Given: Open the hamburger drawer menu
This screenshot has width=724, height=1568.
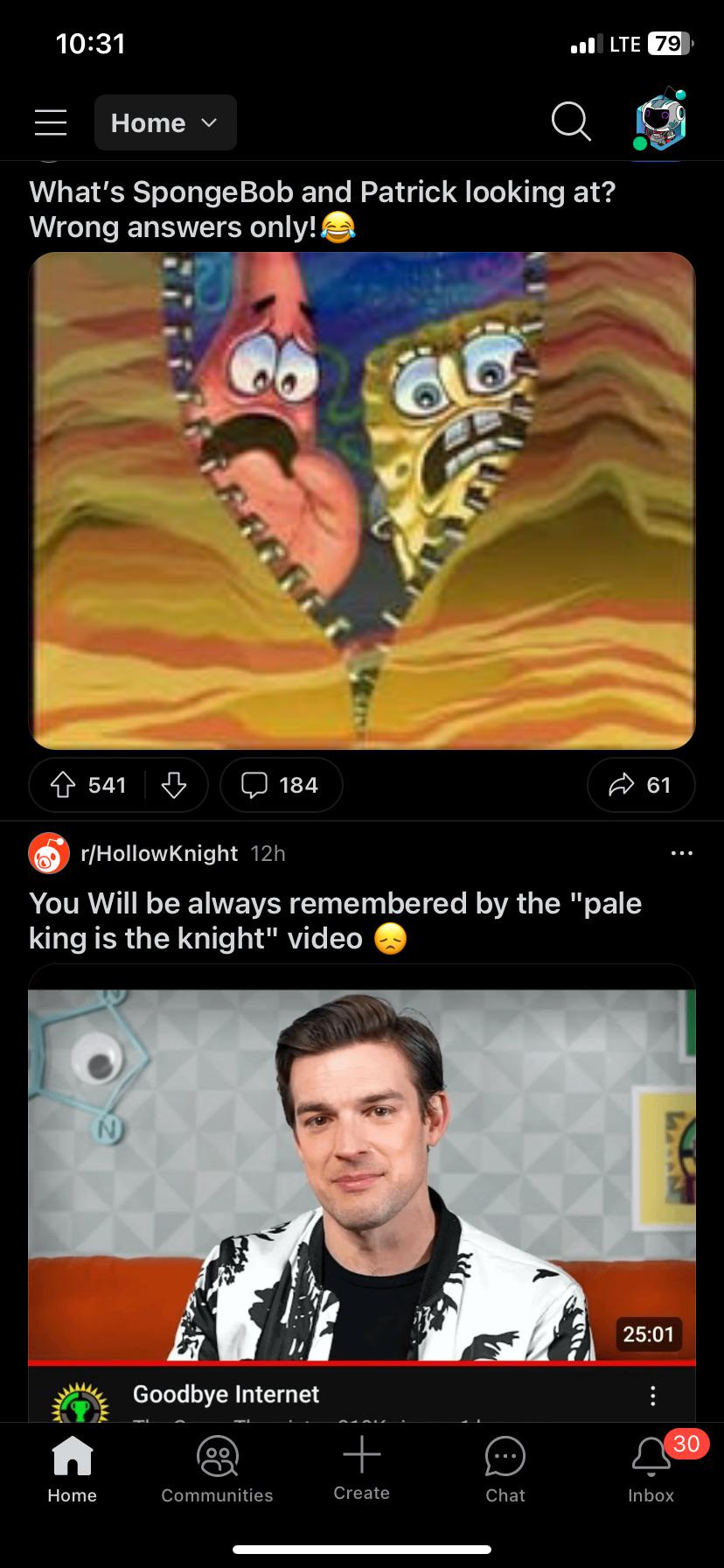Looking at the screenshot, I should (x=51, y=122).
